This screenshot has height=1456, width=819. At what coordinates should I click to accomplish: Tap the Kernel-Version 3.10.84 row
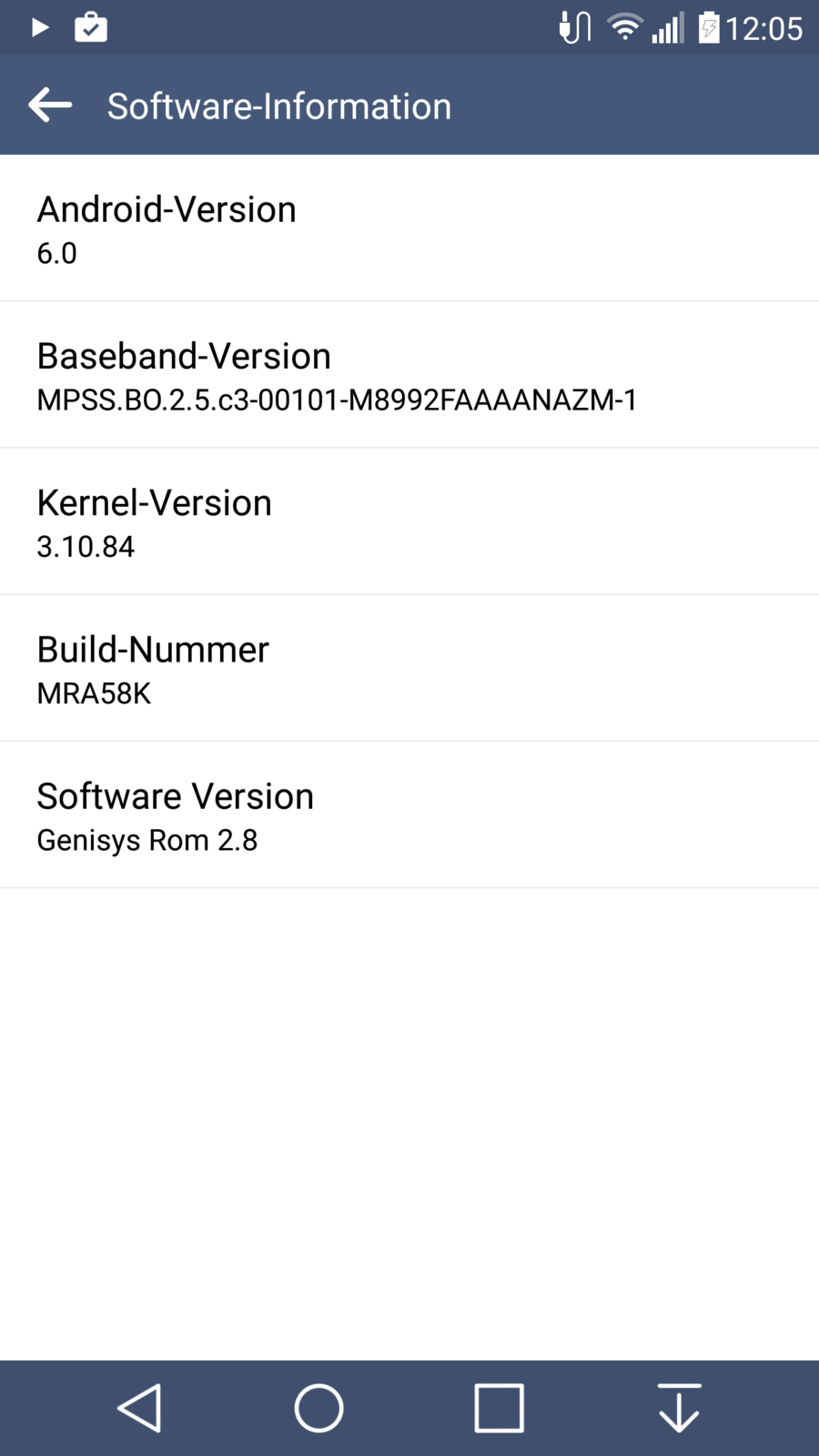pyautogui.click(x=409, y=521)
